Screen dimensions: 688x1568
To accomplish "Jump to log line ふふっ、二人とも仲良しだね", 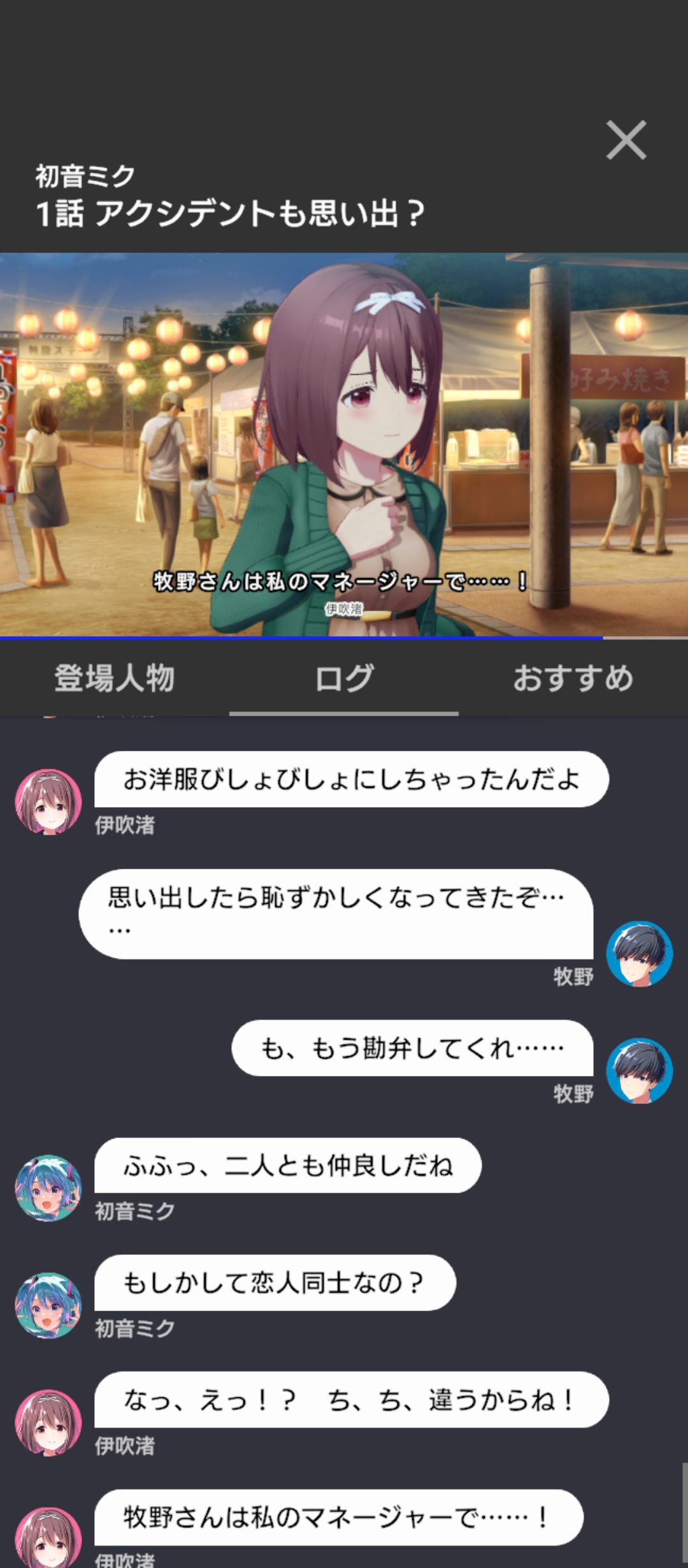I will (x=288, y=1165).
